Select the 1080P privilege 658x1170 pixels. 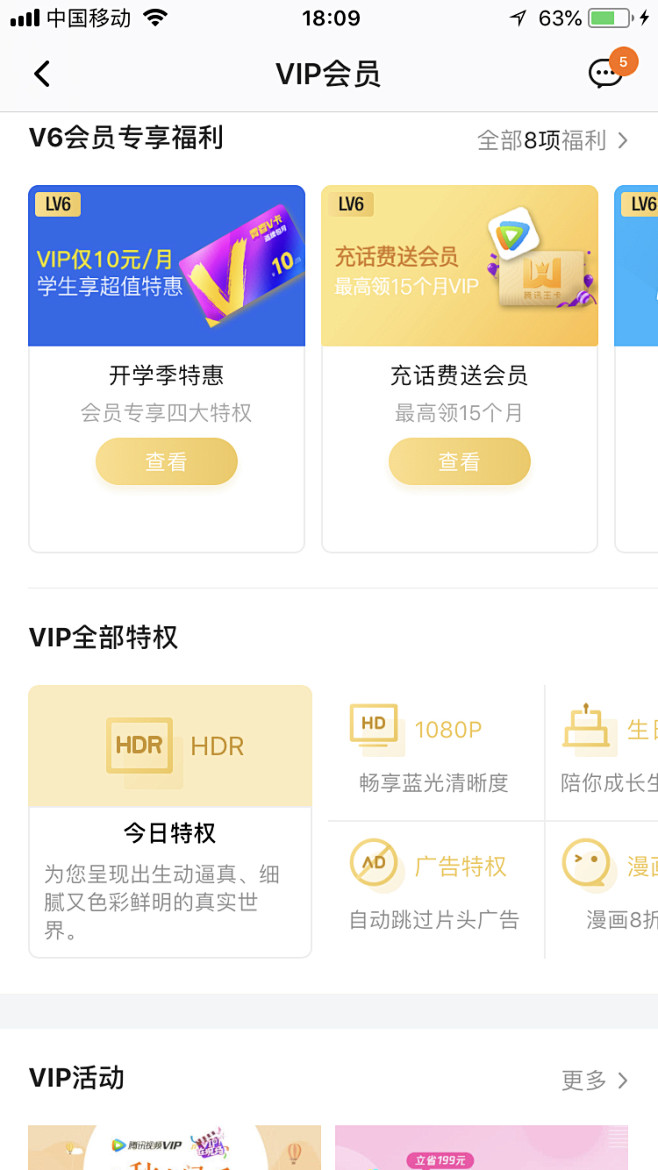(x=435, y=752)
